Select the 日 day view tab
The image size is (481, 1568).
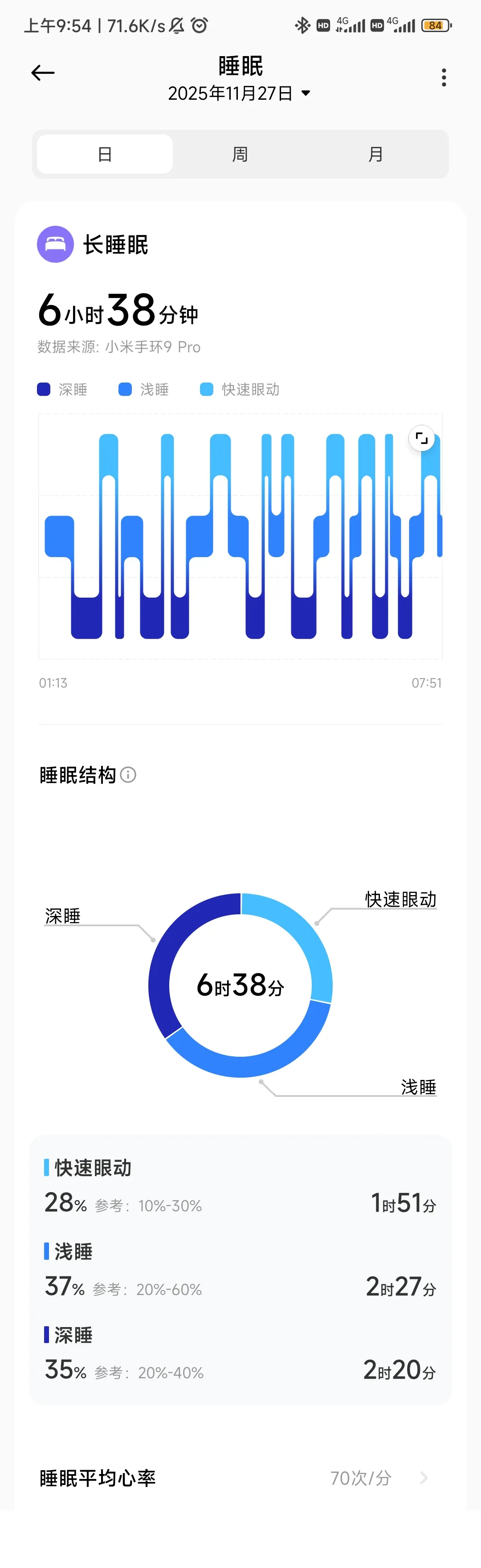coord(105,155)
